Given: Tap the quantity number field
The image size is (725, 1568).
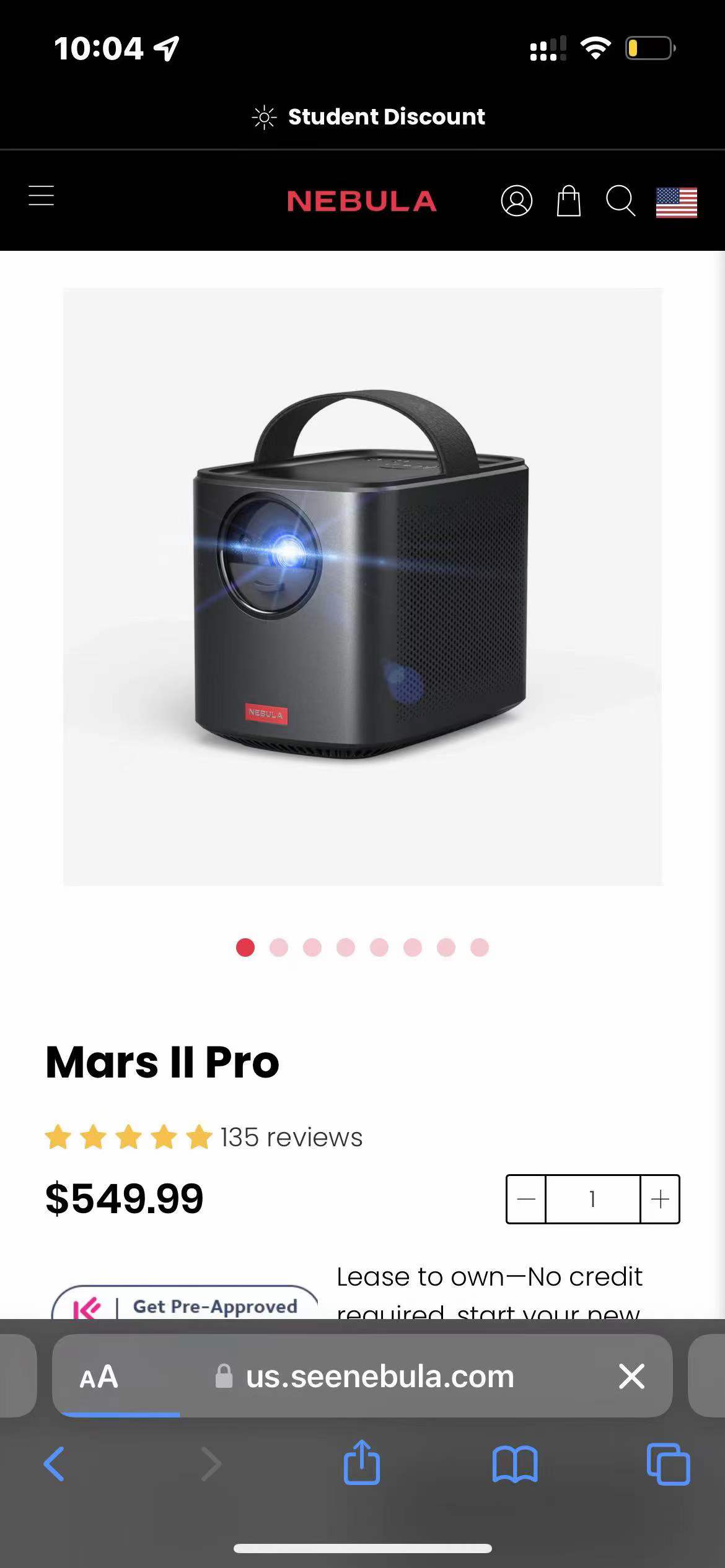Looking at the screenshot, I should (x=592, y=1199).
